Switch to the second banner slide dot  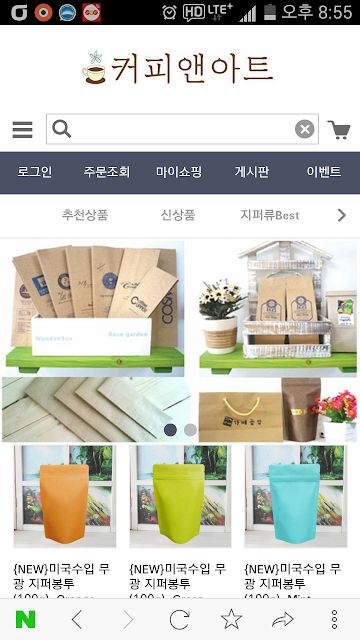tap(190, 430)
